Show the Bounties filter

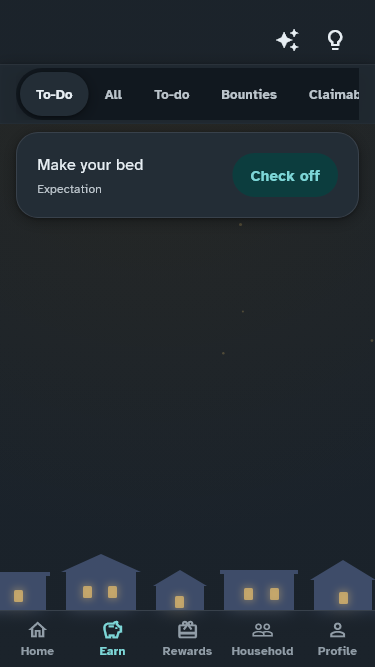coord(249,94)
